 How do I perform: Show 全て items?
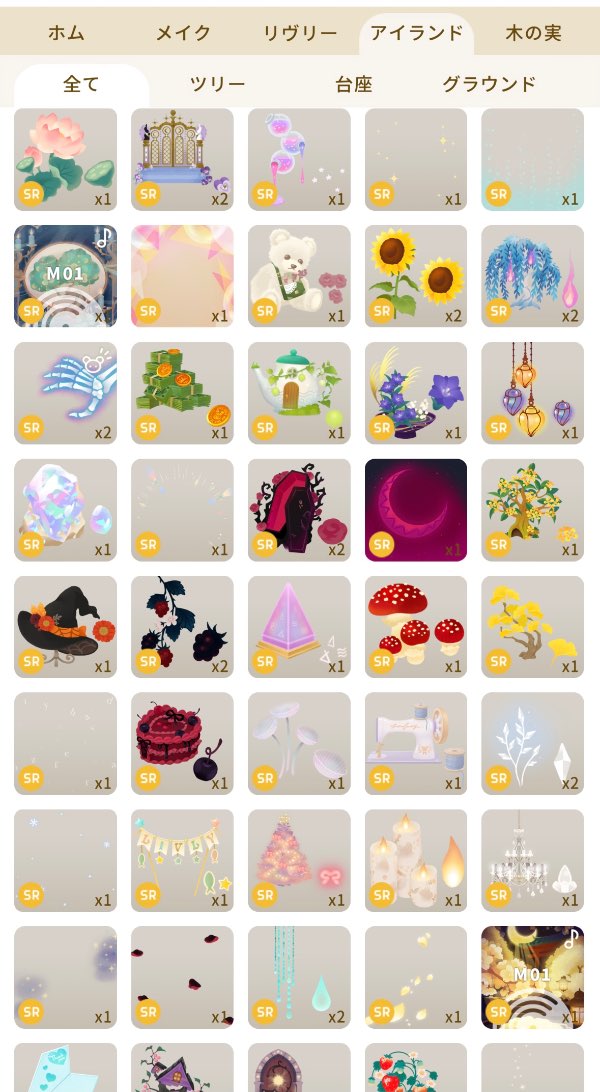(x=81, y=84)
